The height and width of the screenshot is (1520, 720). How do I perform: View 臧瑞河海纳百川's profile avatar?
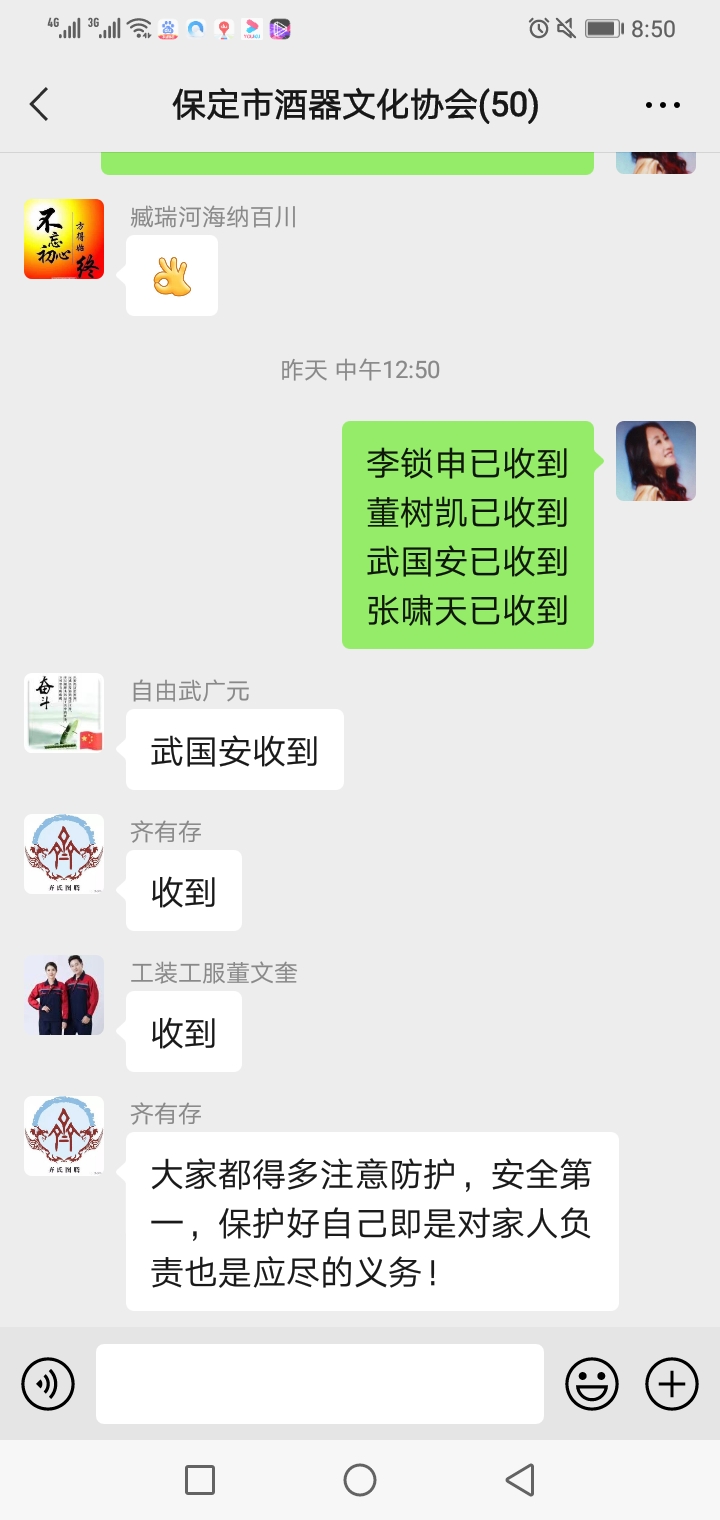(64, 239)
